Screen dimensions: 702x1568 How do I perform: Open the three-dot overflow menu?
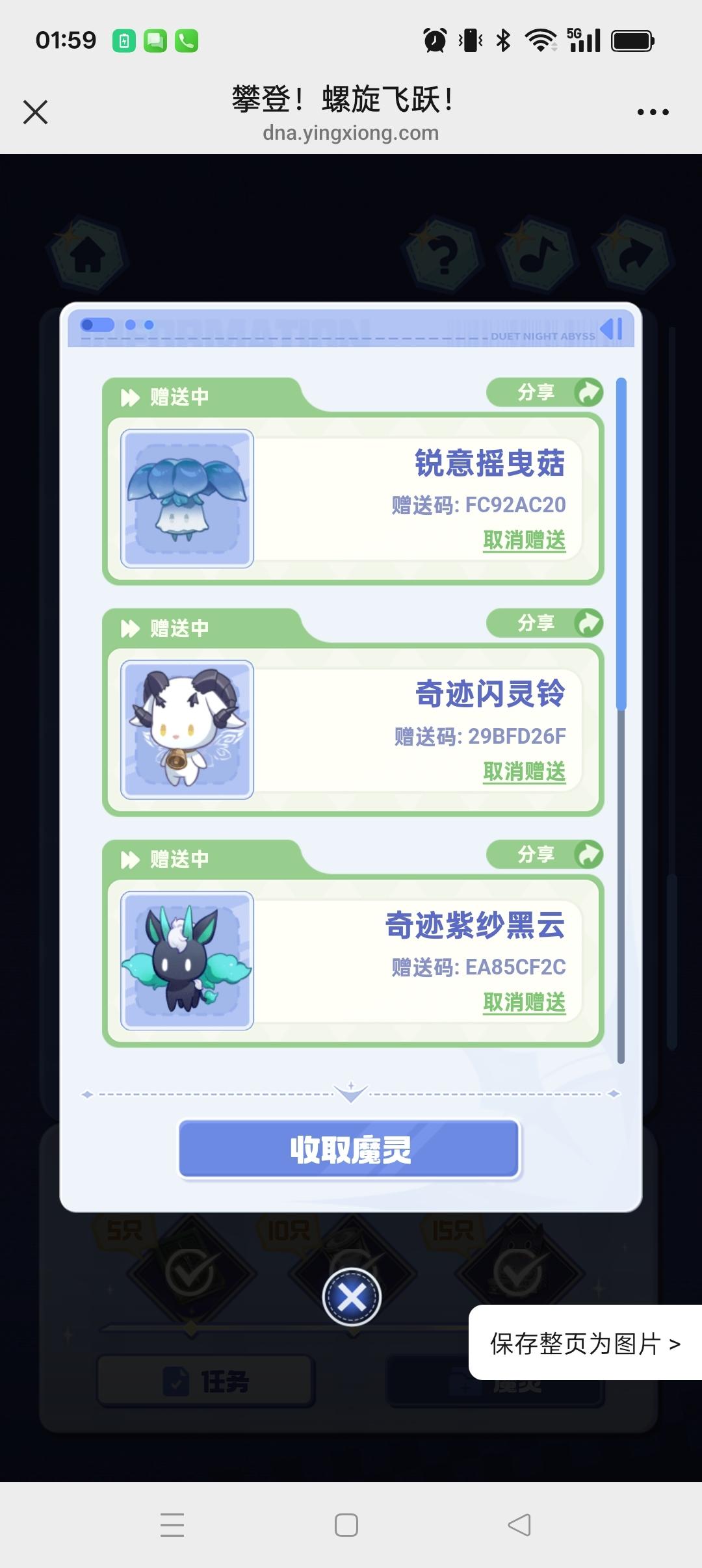click(653, 112)
